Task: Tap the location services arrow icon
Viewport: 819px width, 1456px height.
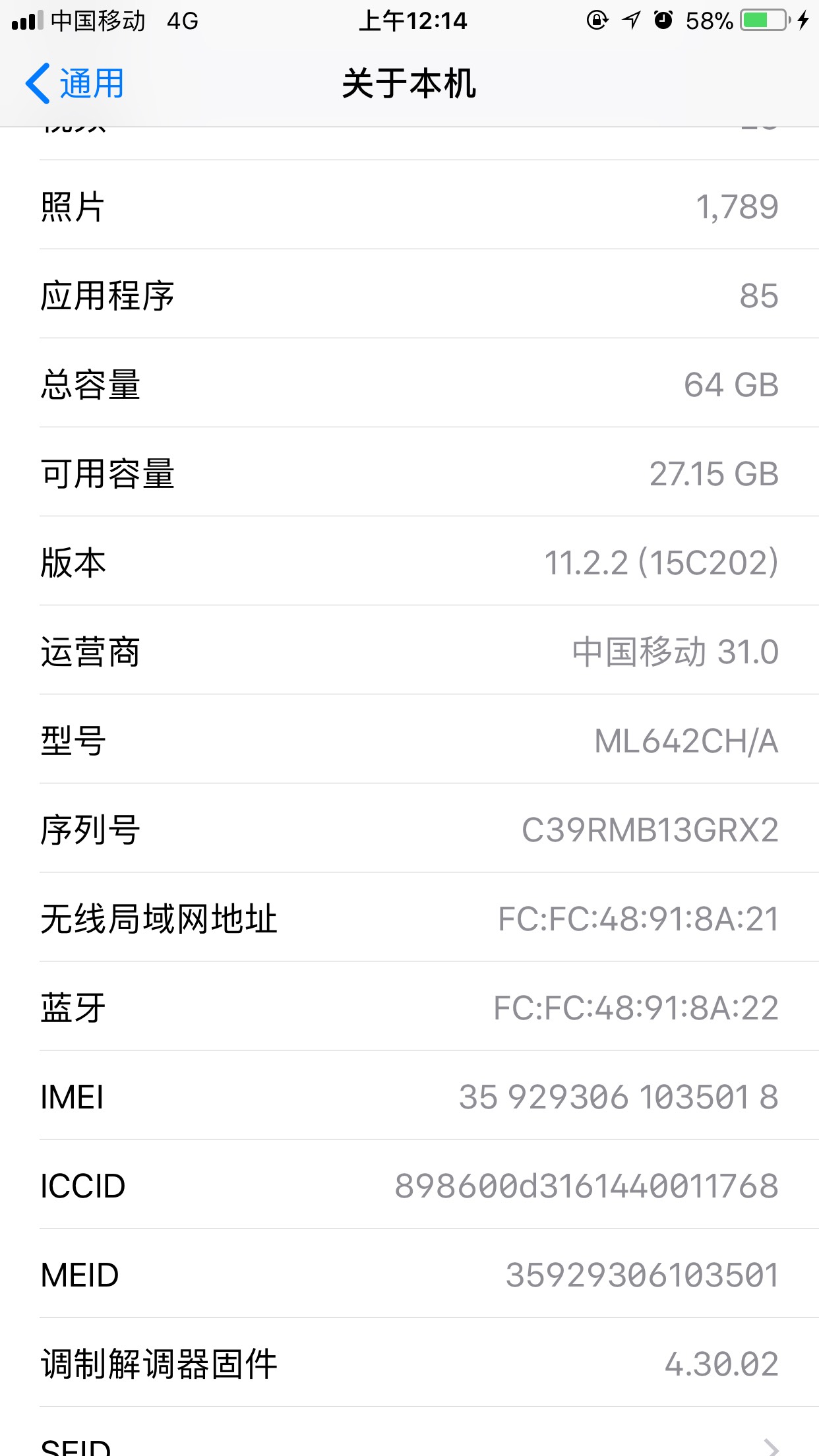Action: [x=630, y=21]
